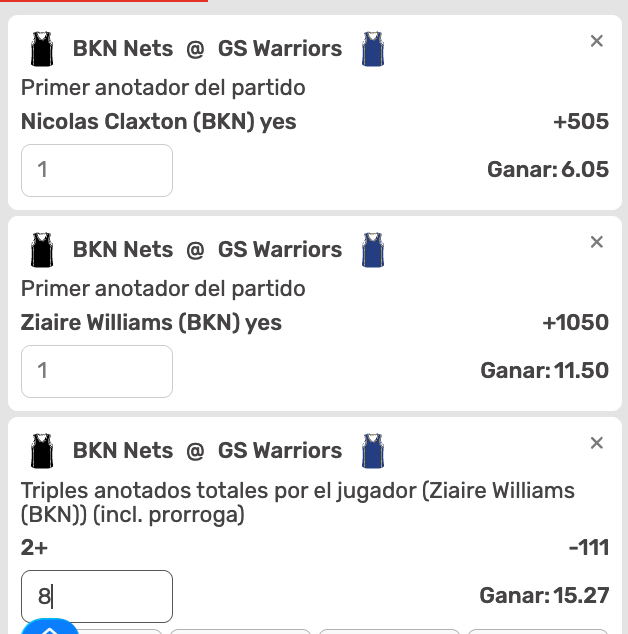Remove the Ziaire Williams triples 2+ bet

tap(597, 443)
